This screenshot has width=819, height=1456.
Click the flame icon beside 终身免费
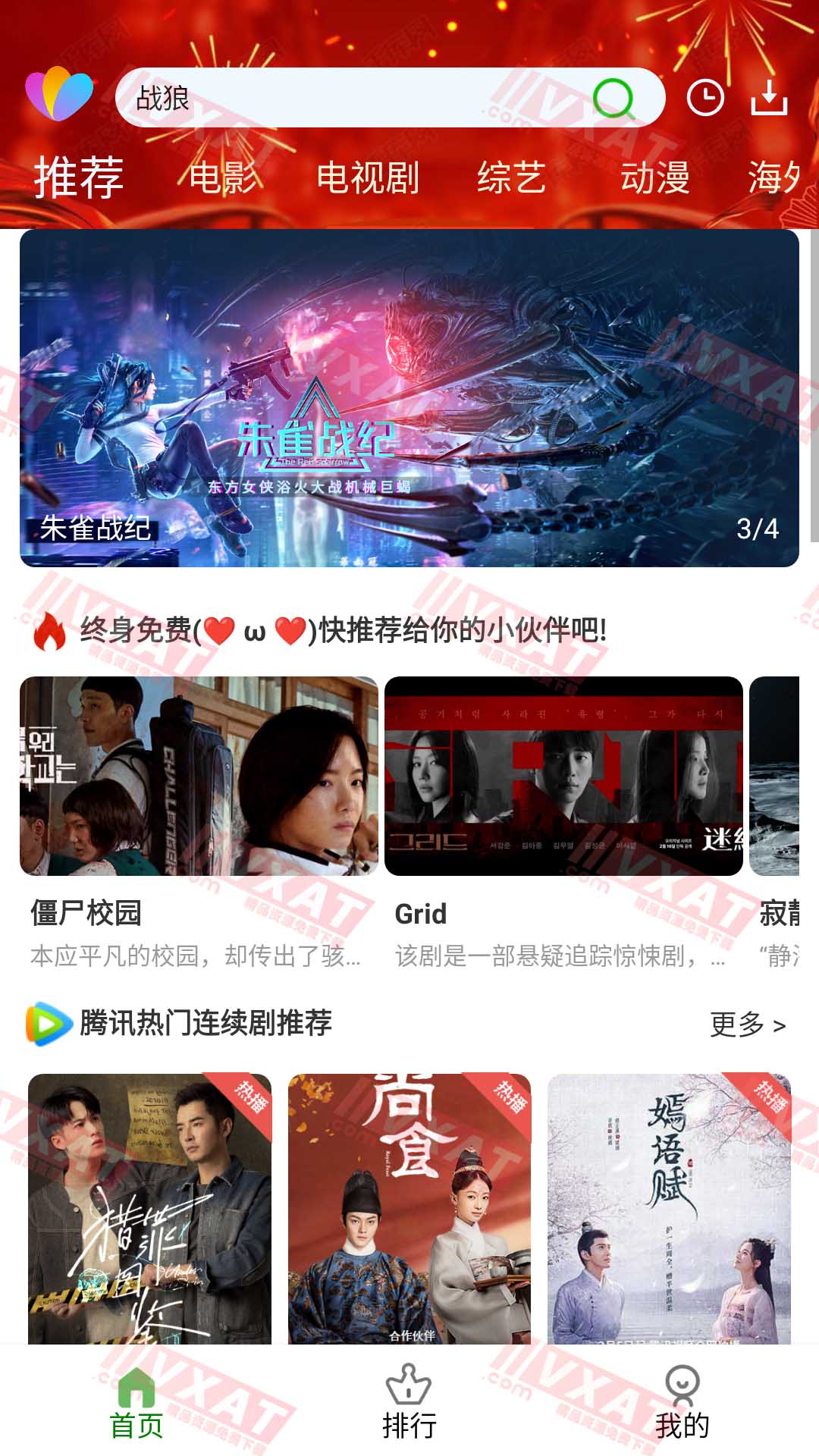click(x=45, y=629)
